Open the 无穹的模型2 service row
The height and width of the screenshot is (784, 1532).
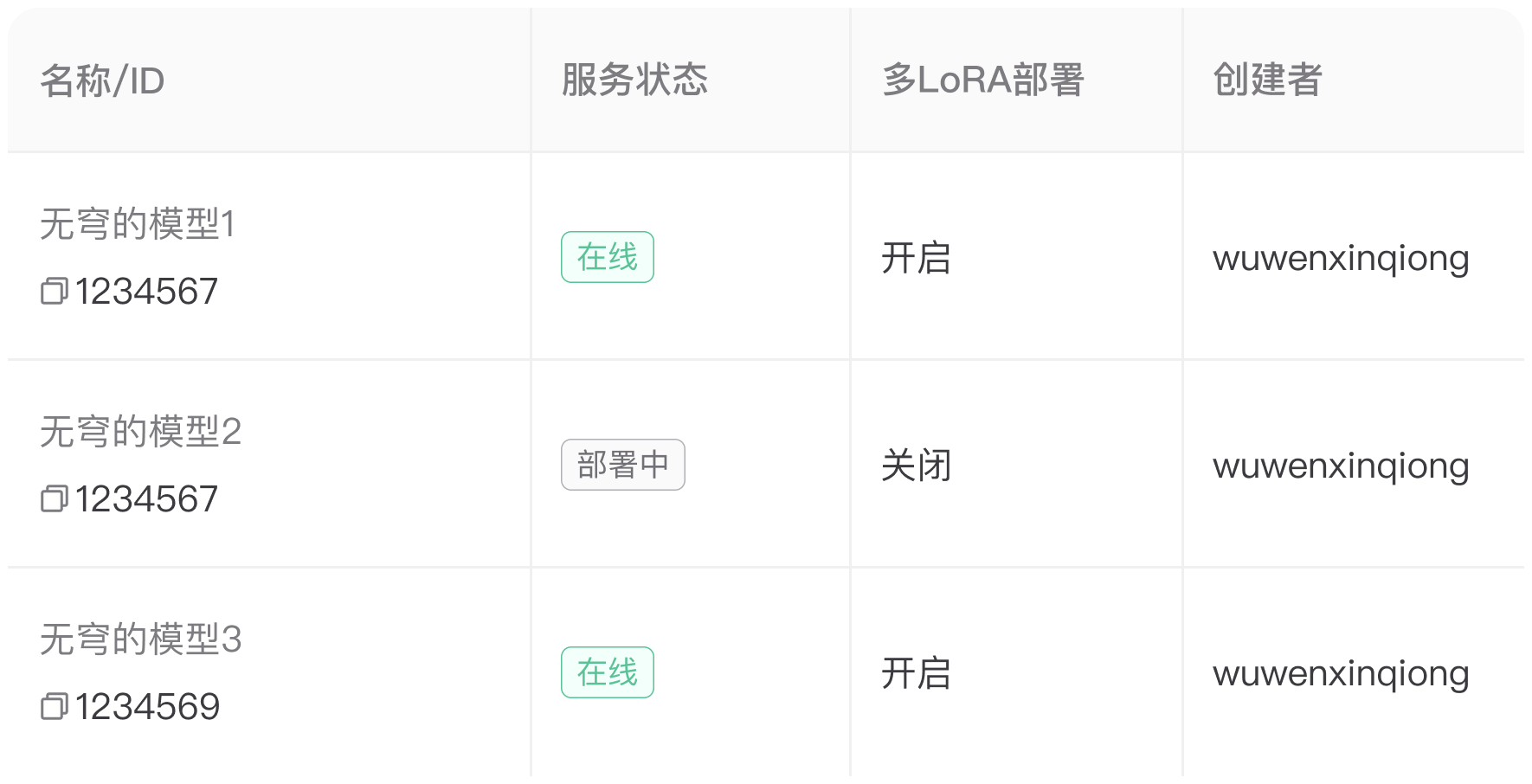click(140, 432)
